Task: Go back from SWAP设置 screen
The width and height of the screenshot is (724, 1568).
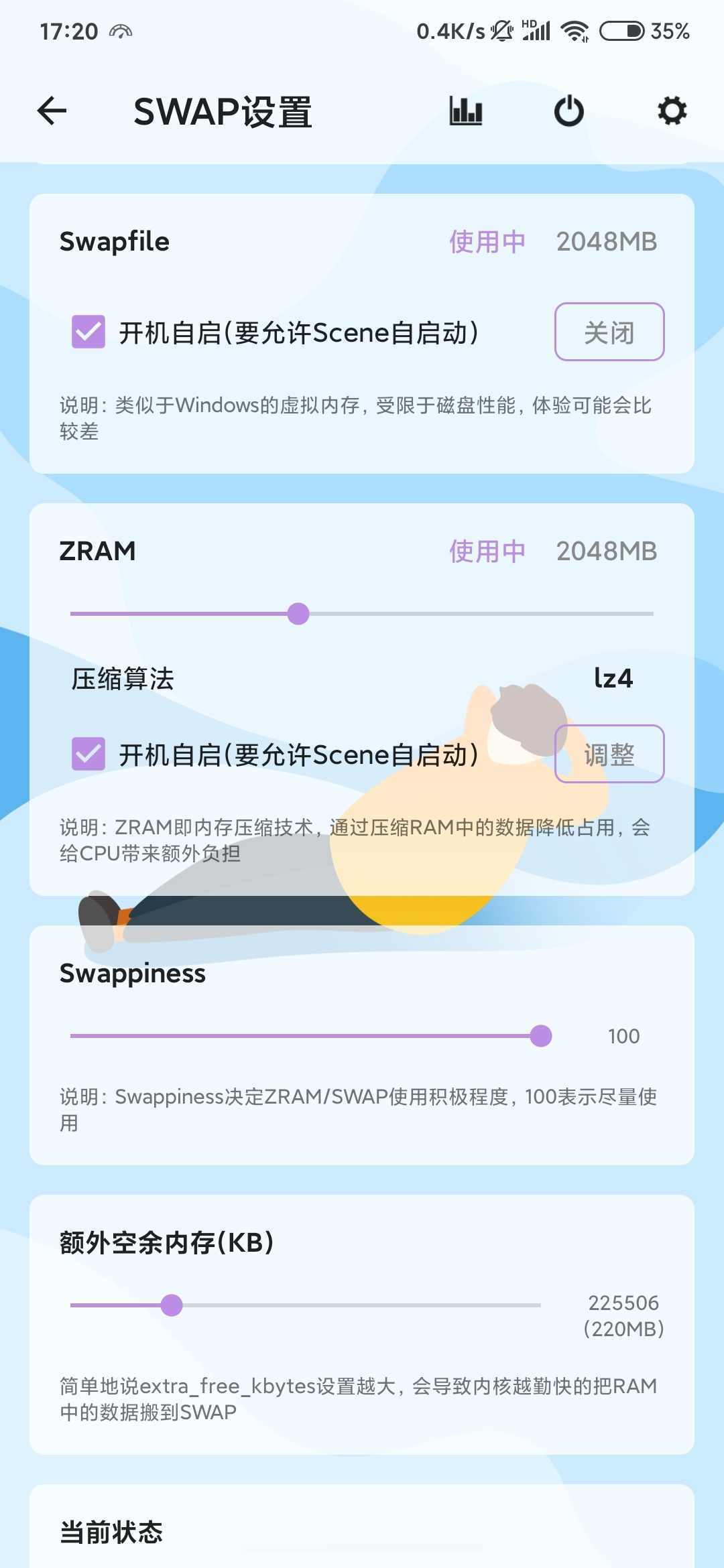Action: pos(52,111)
